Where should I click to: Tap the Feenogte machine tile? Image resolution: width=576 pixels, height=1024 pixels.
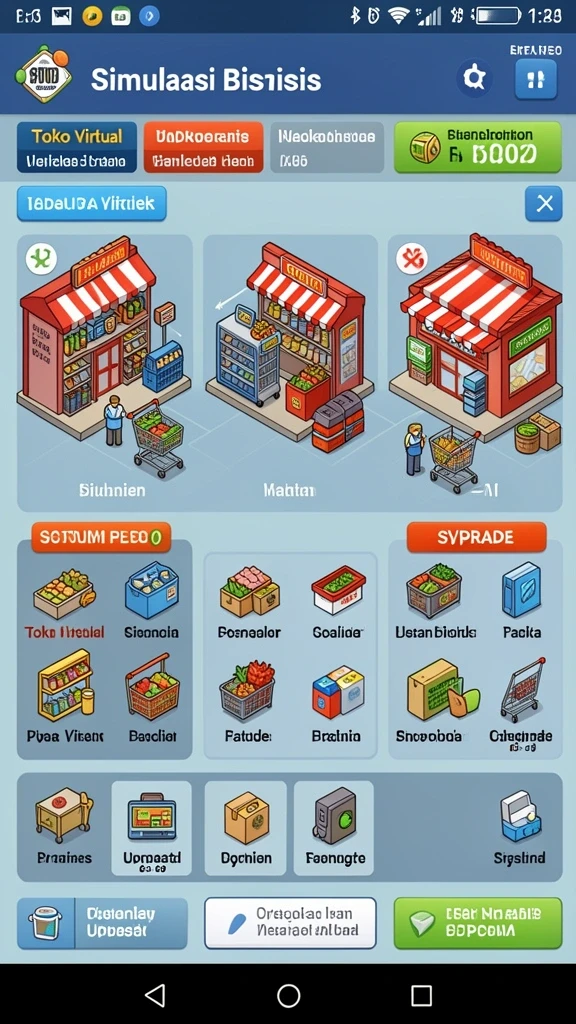334,827
